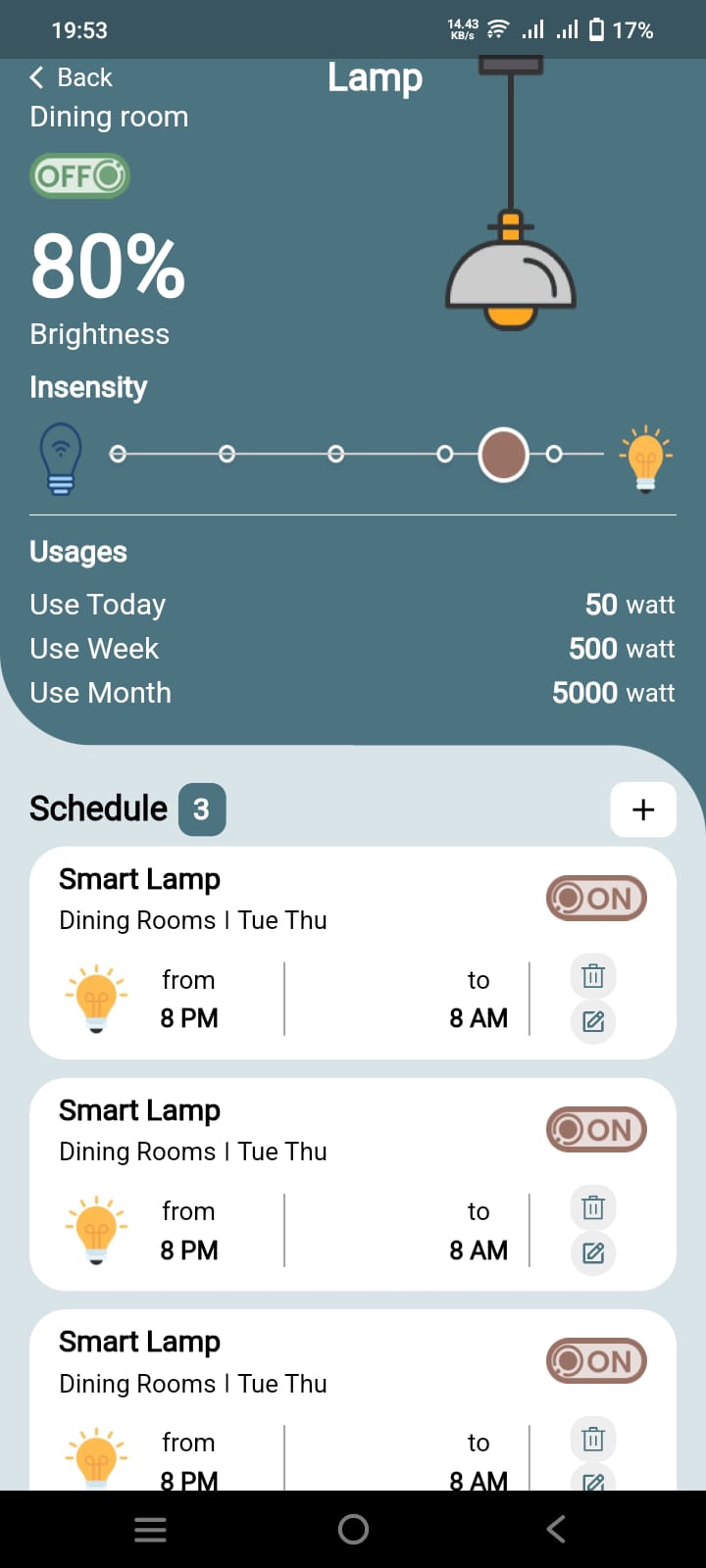Add a new schedule with plus button
706x1568 pixels.
pyautogui.click(x=643, y=809)
